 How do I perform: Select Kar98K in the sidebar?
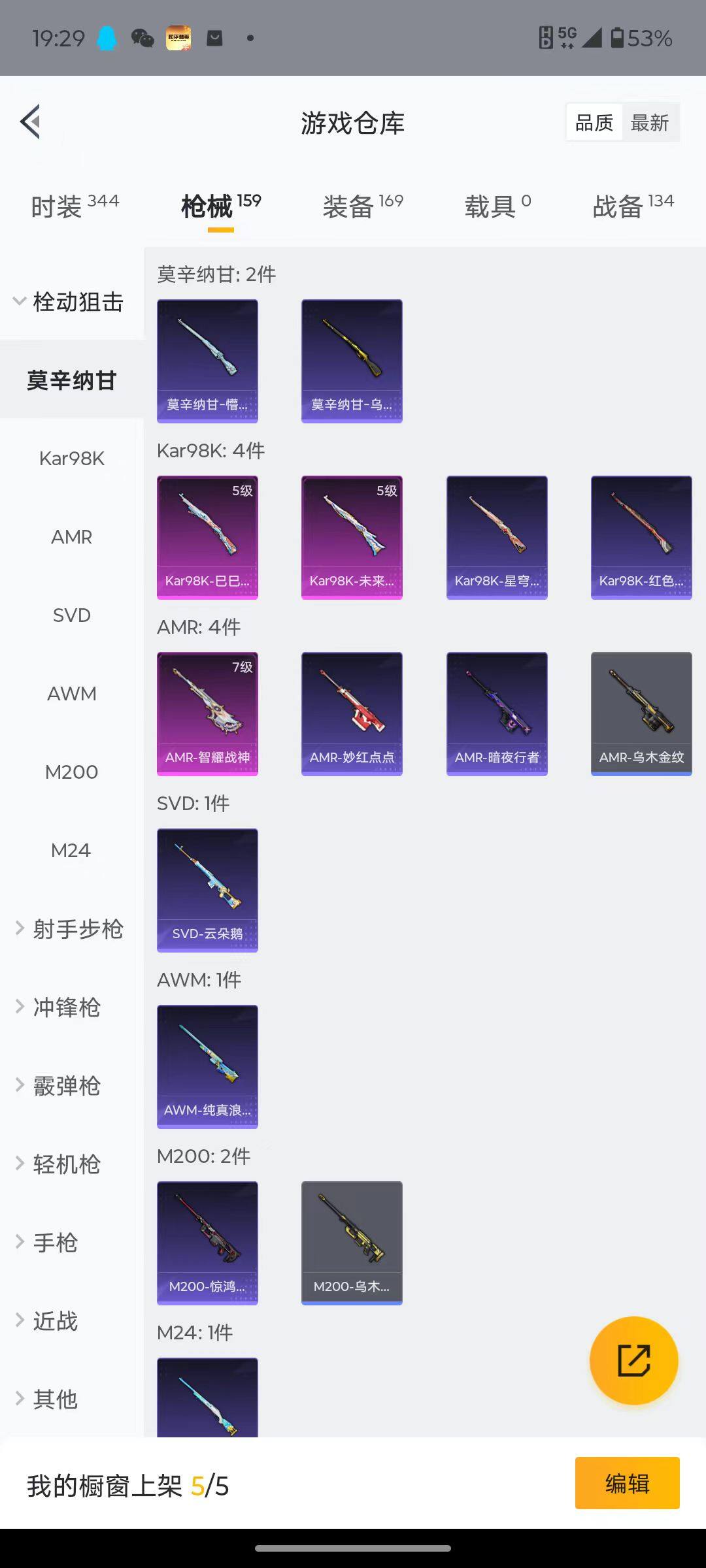coord(72,459)
